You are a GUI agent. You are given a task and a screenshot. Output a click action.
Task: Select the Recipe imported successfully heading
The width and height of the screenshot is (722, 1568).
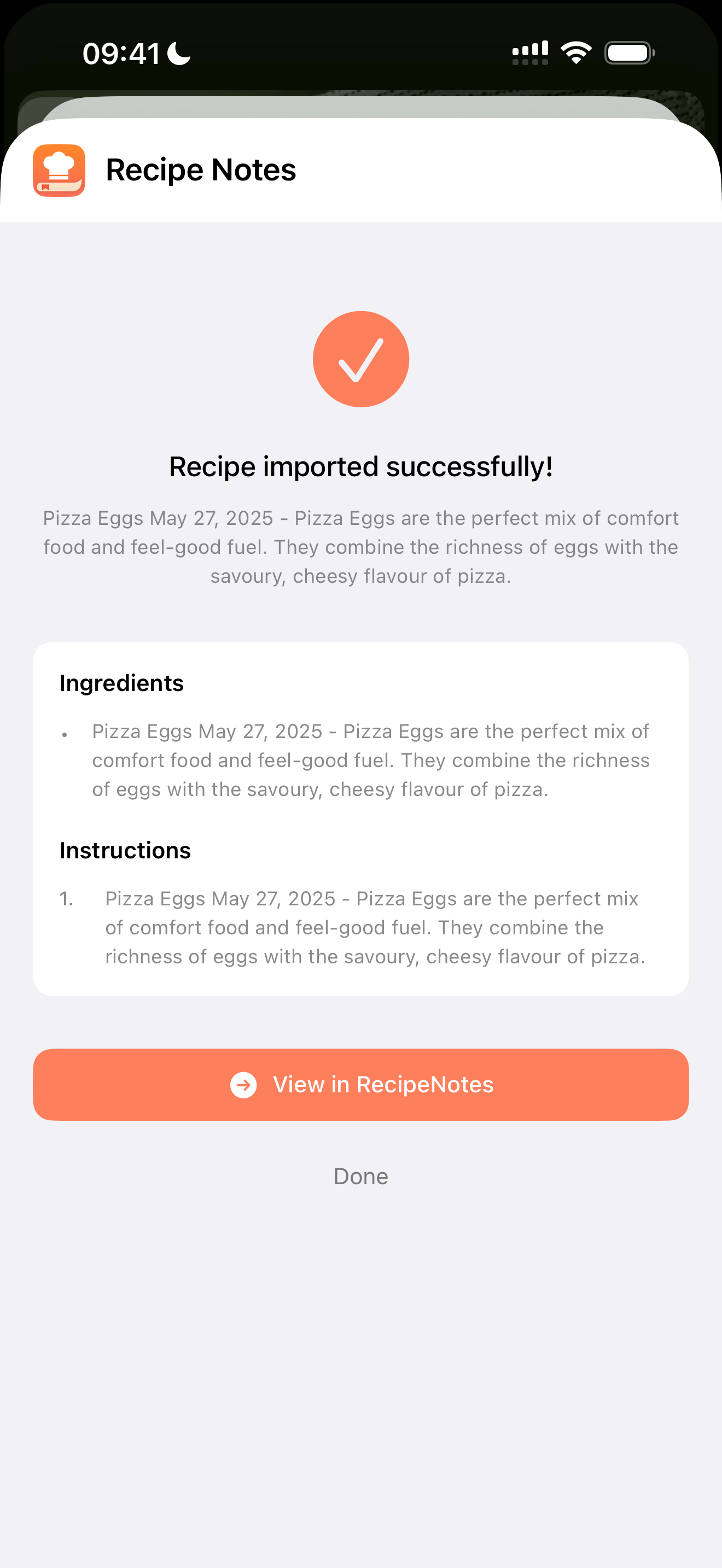[361, 465]
